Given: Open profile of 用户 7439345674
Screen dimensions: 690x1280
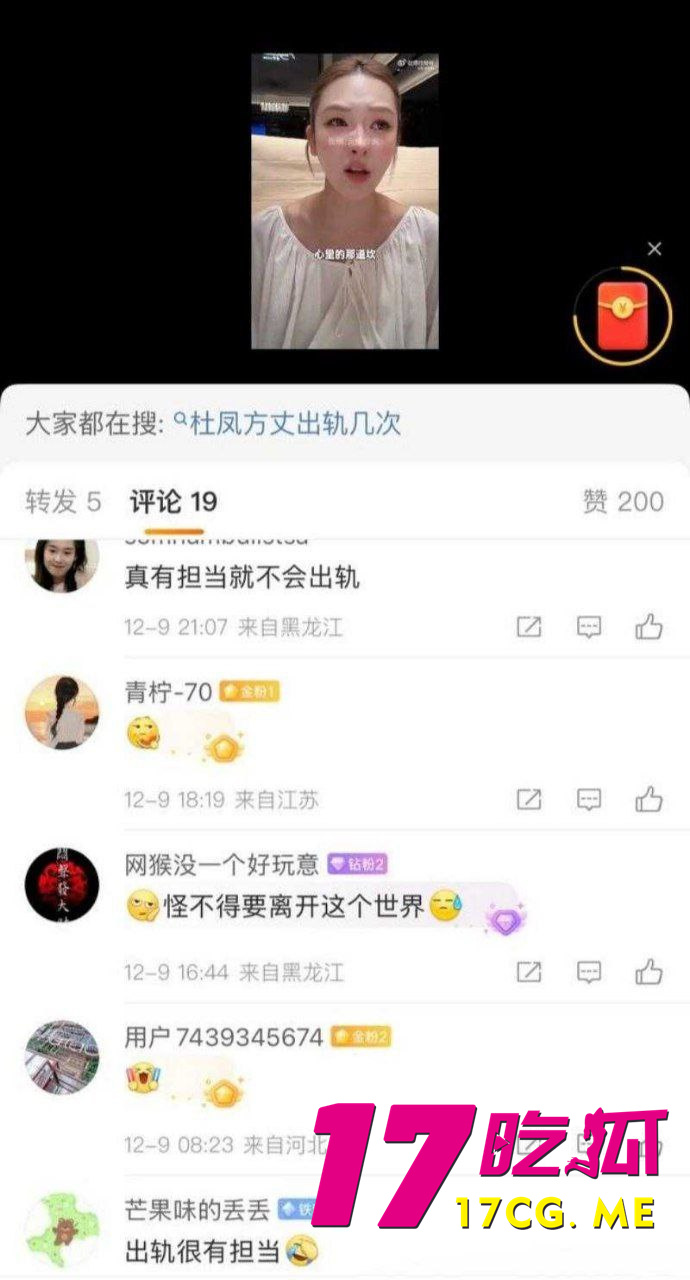Looking at the screenshot, I should tap(62, 1057).
